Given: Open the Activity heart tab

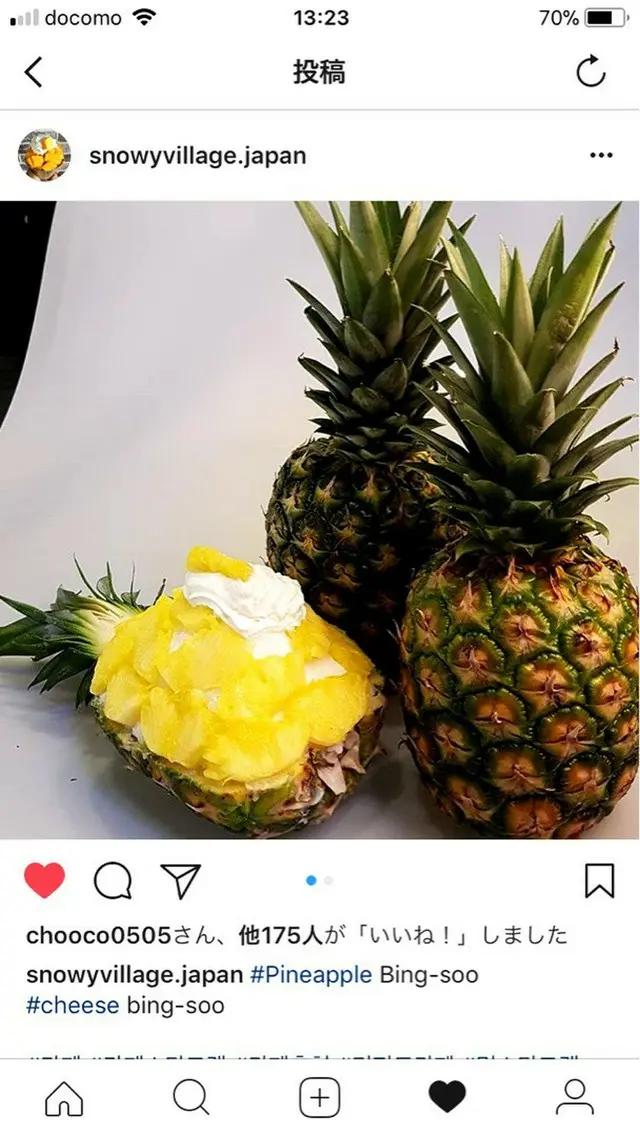Looking at the screenshot, I should tap(447, 1098).
